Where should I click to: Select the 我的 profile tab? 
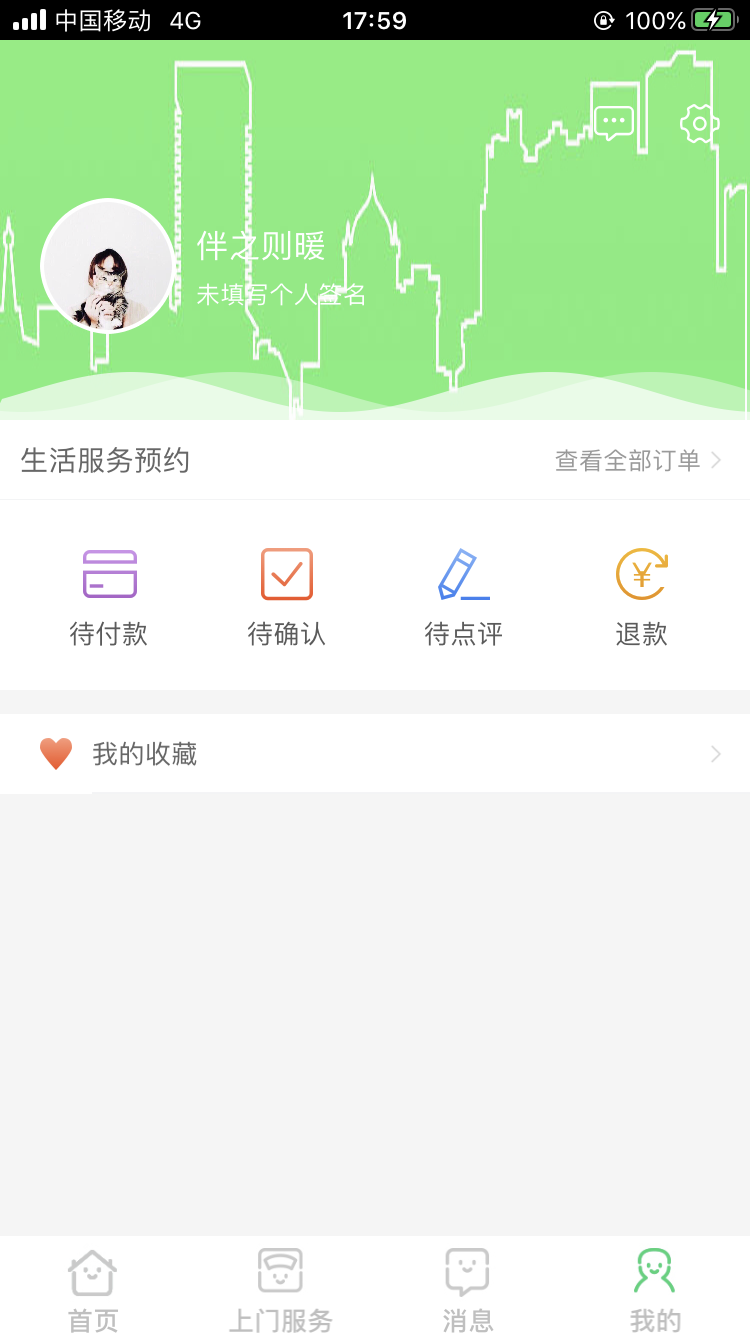click(x=655, y=1289)
